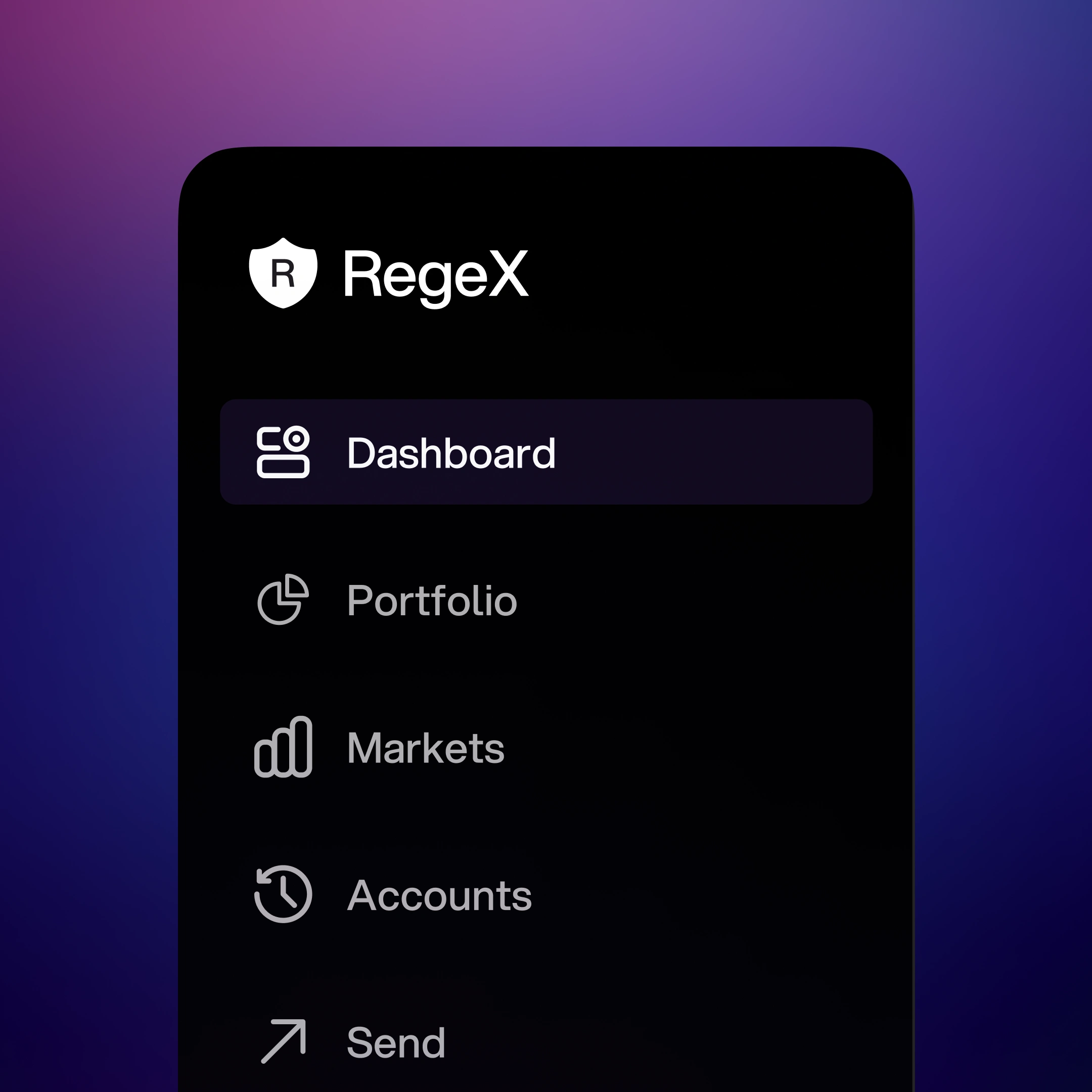The image size is (1092, 1092).
Task: Select Markets in the sidebar
Action: click(425, 748)
